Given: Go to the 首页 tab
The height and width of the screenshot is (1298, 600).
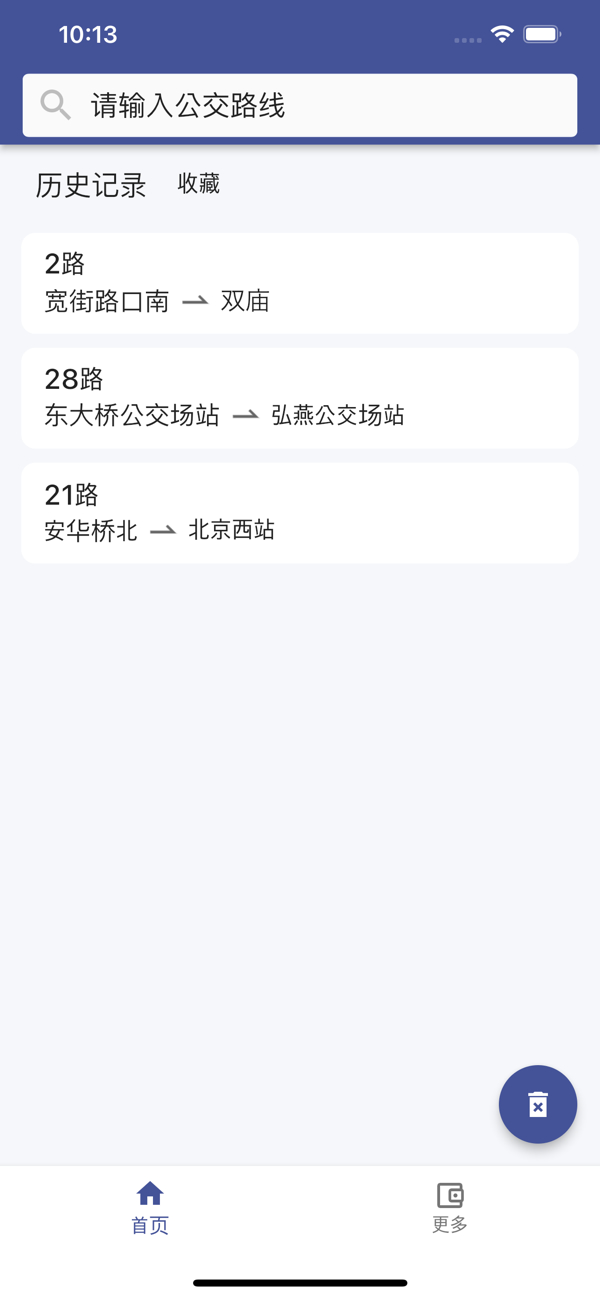Looking at the screenshot, I should coord(150,1207).
